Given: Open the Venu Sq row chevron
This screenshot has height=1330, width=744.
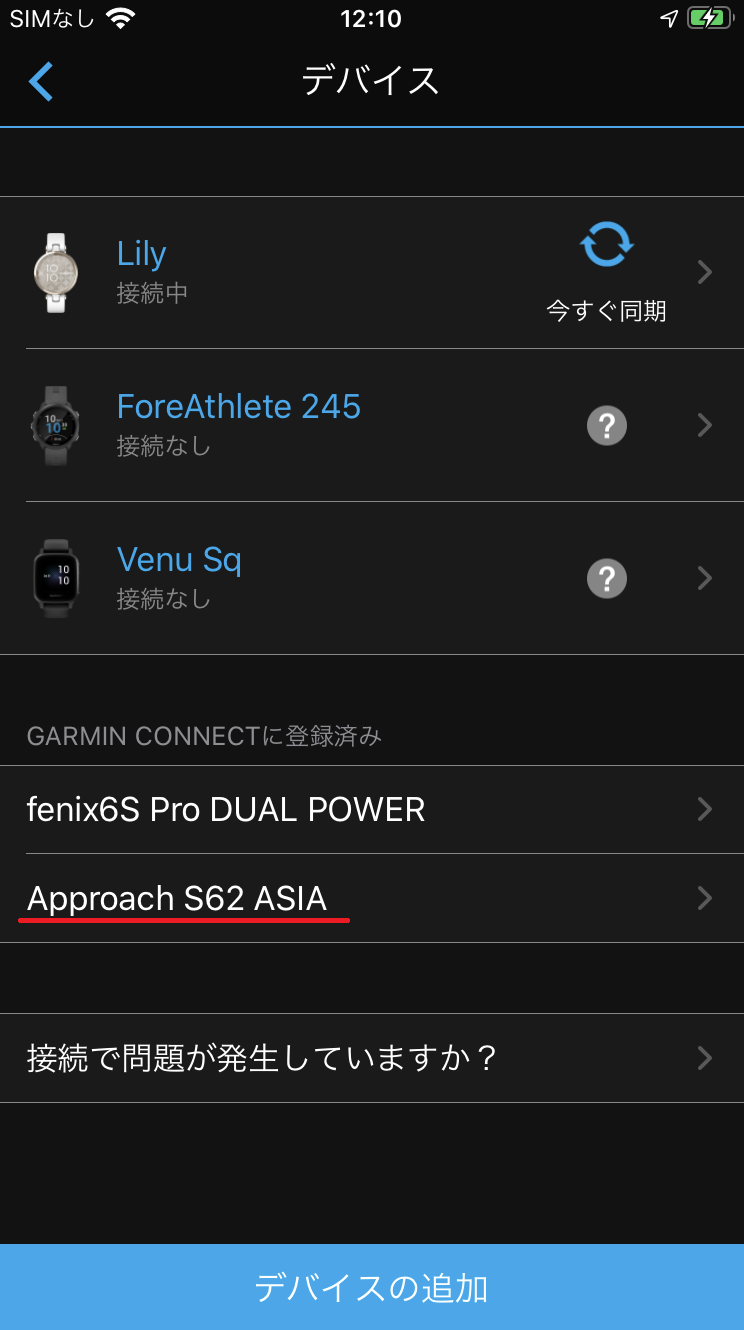Looking at the screenshot, I should point(704,578).
